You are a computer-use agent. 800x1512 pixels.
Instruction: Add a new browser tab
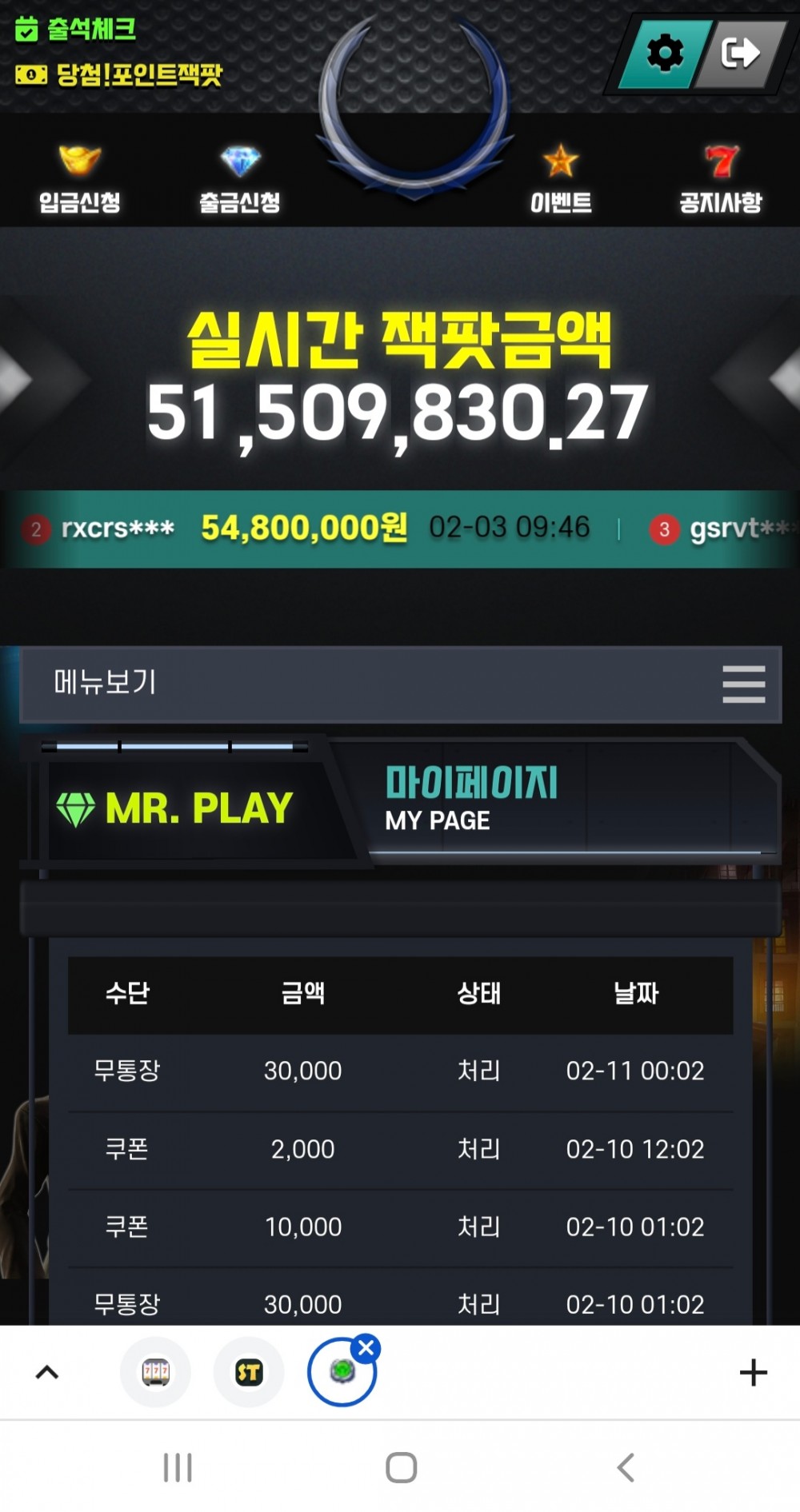pos(753,1373)
